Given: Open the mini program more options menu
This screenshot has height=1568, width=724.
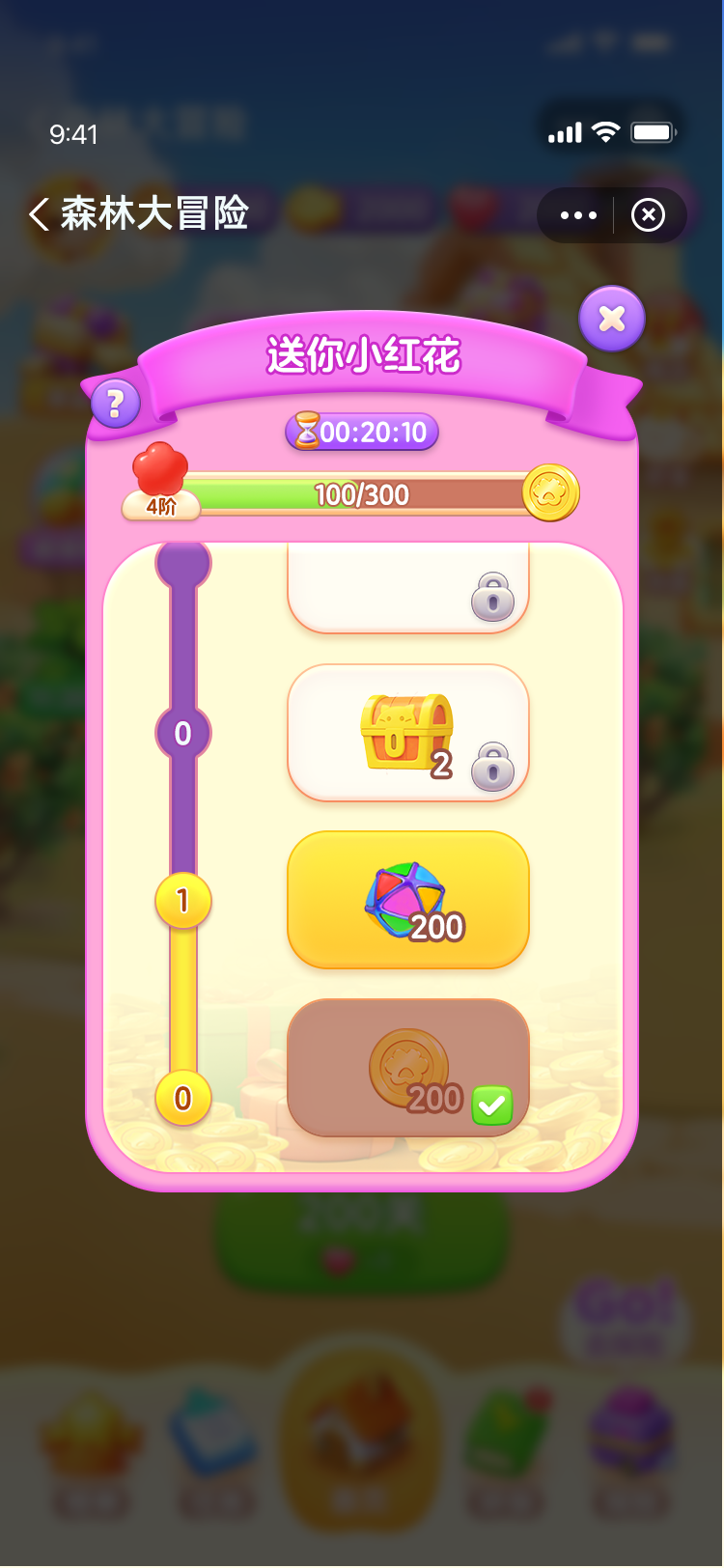Looking at the screenshot, I should (x=578, y=215).
